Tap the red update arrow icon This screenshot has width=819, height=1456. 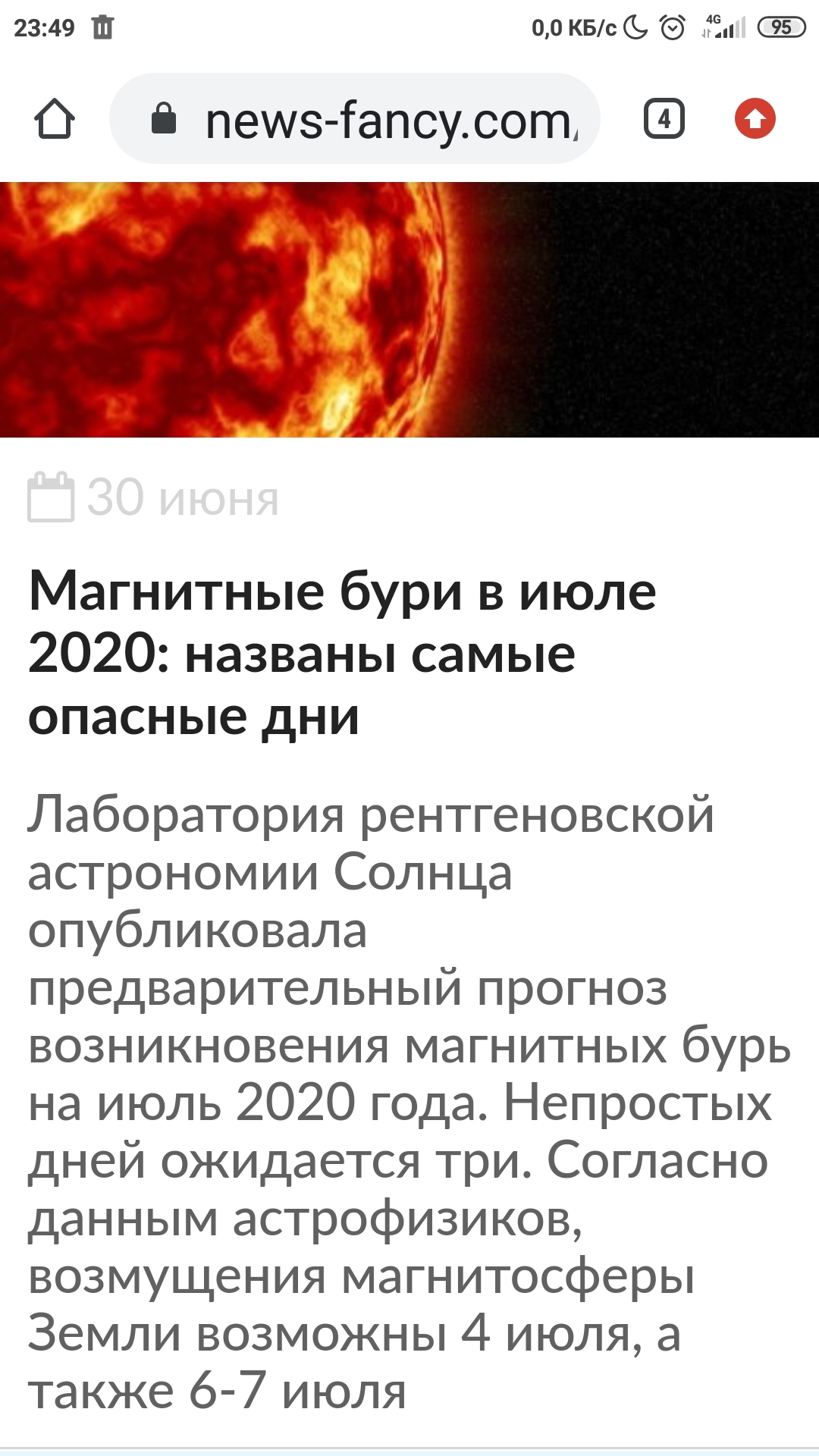(755, 119)
